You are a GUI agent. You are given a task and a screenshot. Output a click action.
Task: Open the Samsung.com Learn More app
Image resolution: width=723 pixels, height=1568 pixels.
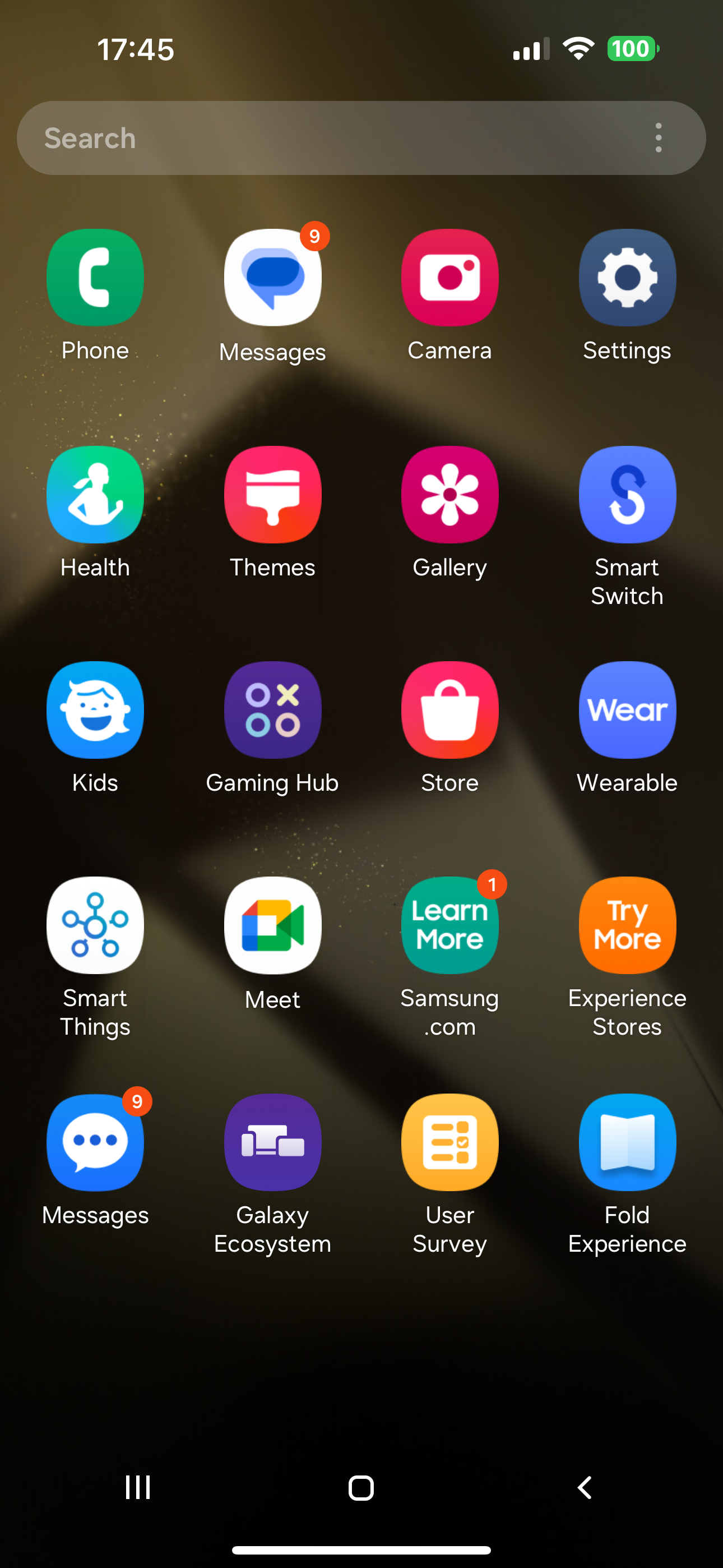(x=449, y=925)
